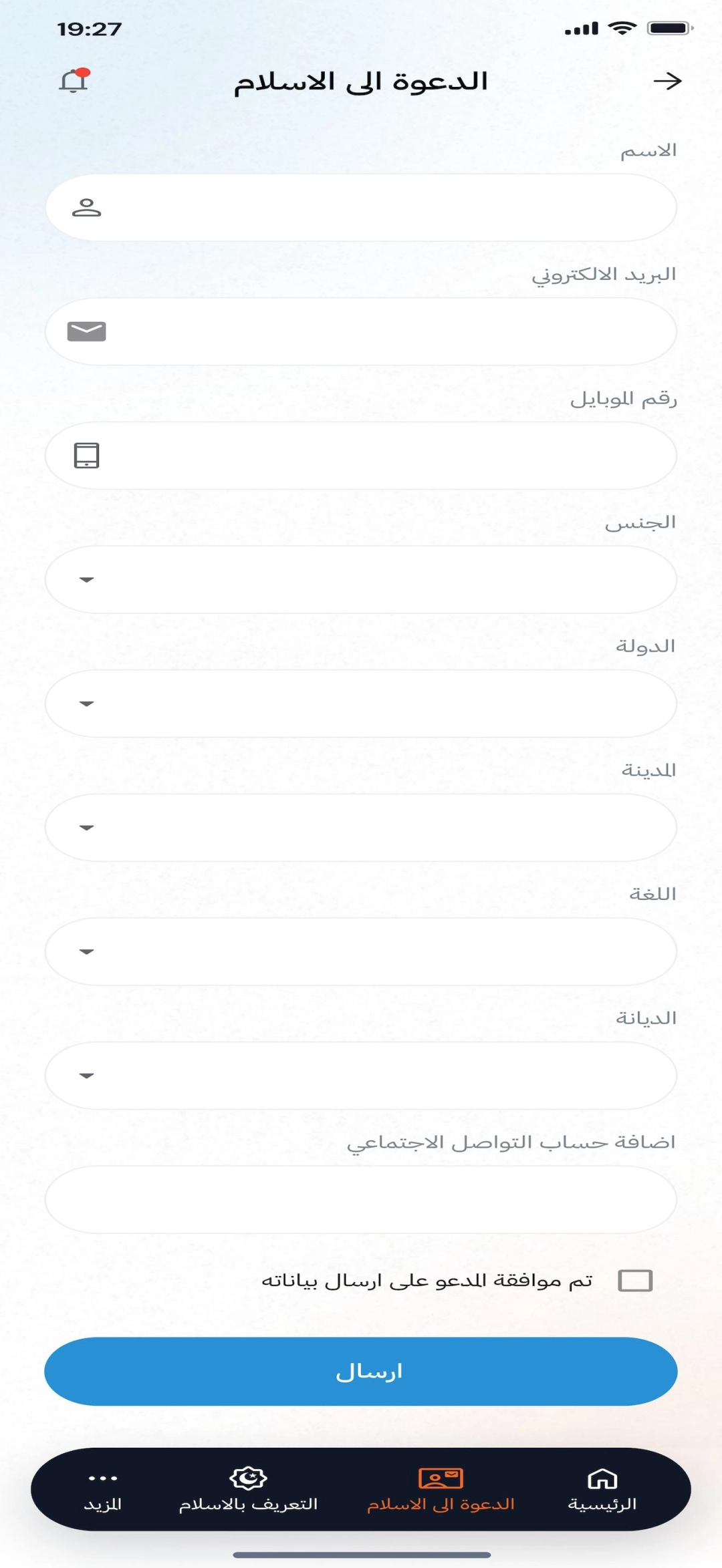The image size is (722, 1568).
Task: Expand the الديانة religion dropdown
Action: pos(361,1076)
